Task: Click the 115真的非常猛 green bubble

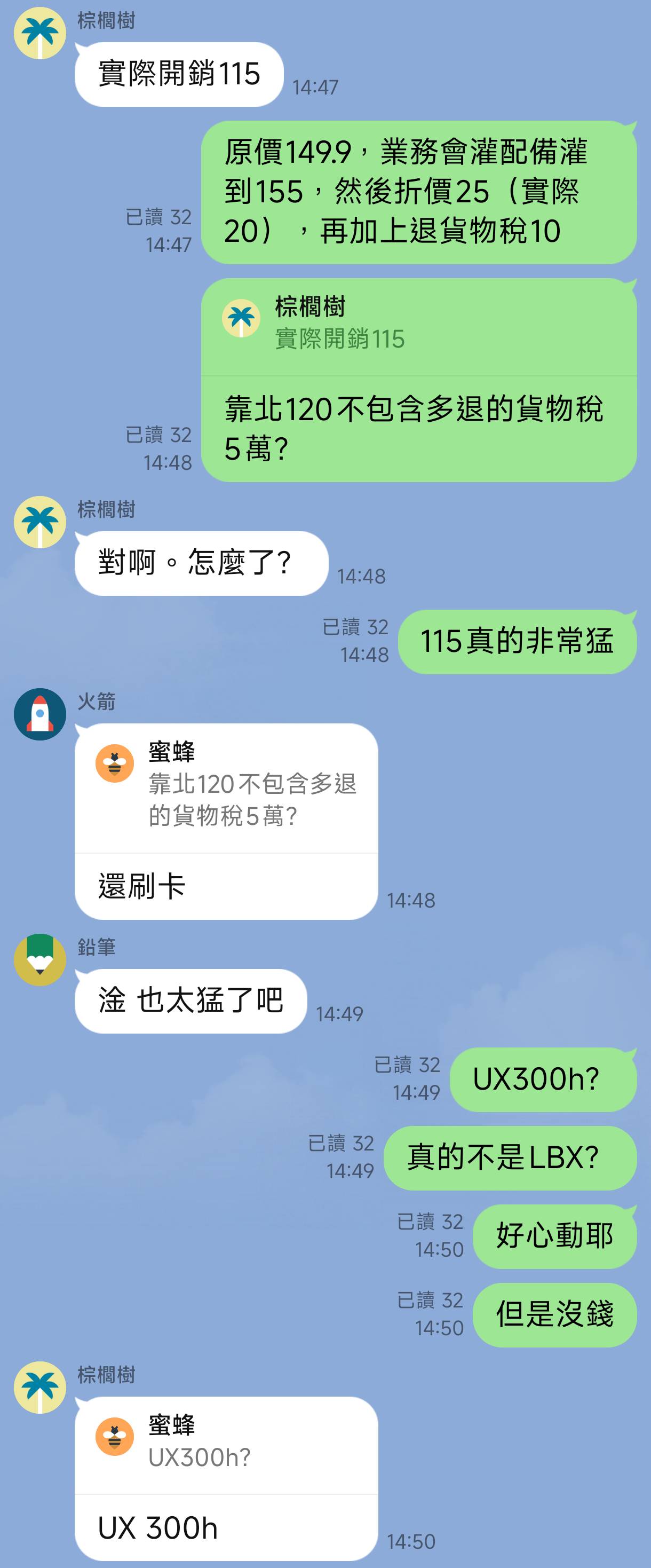Action: click(x=518, y=641)
